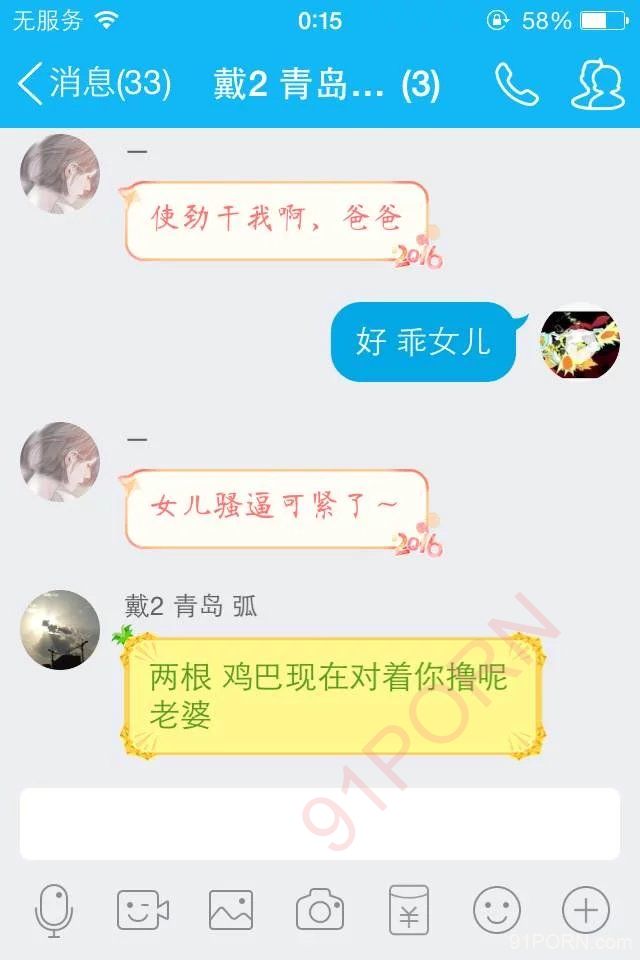The width and height of the screenshot is (640, 960).
Task: Start a voice call from the header
Action: (516, 85)
